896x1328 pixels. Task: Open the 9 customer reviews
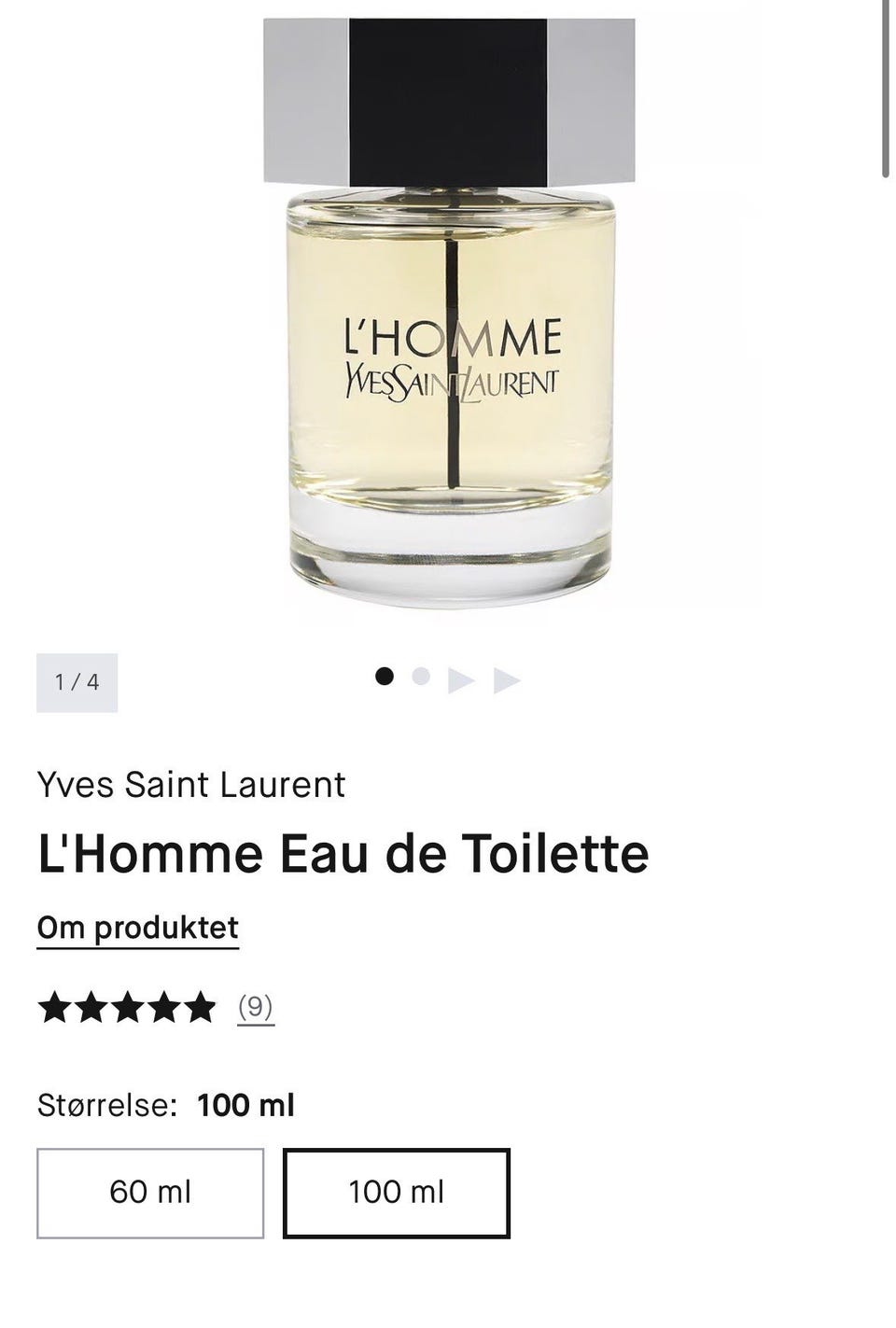click(255, 1007)
